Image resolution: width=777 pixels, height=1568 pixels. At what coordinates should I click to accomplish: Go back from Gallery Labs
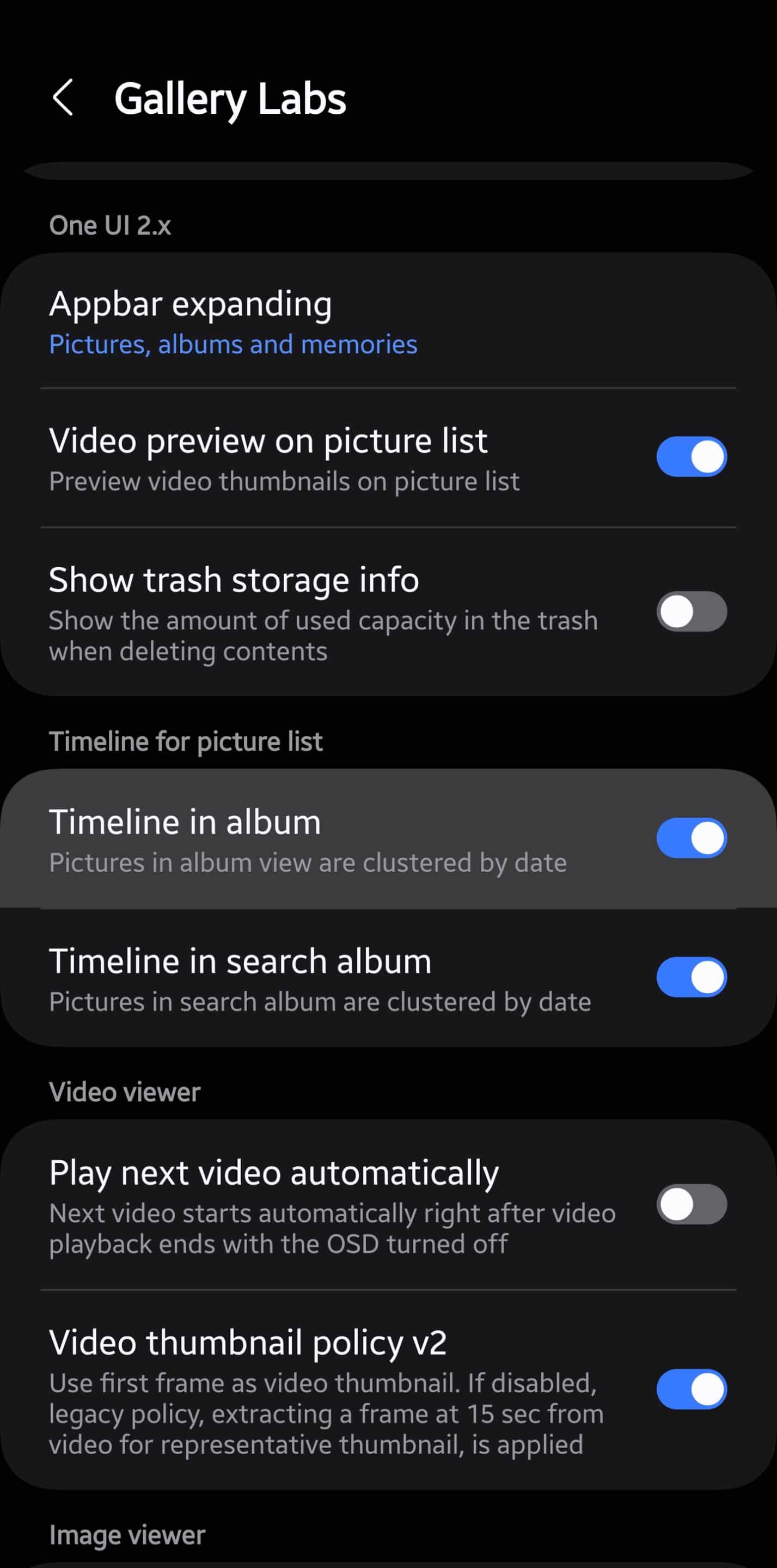63,97
